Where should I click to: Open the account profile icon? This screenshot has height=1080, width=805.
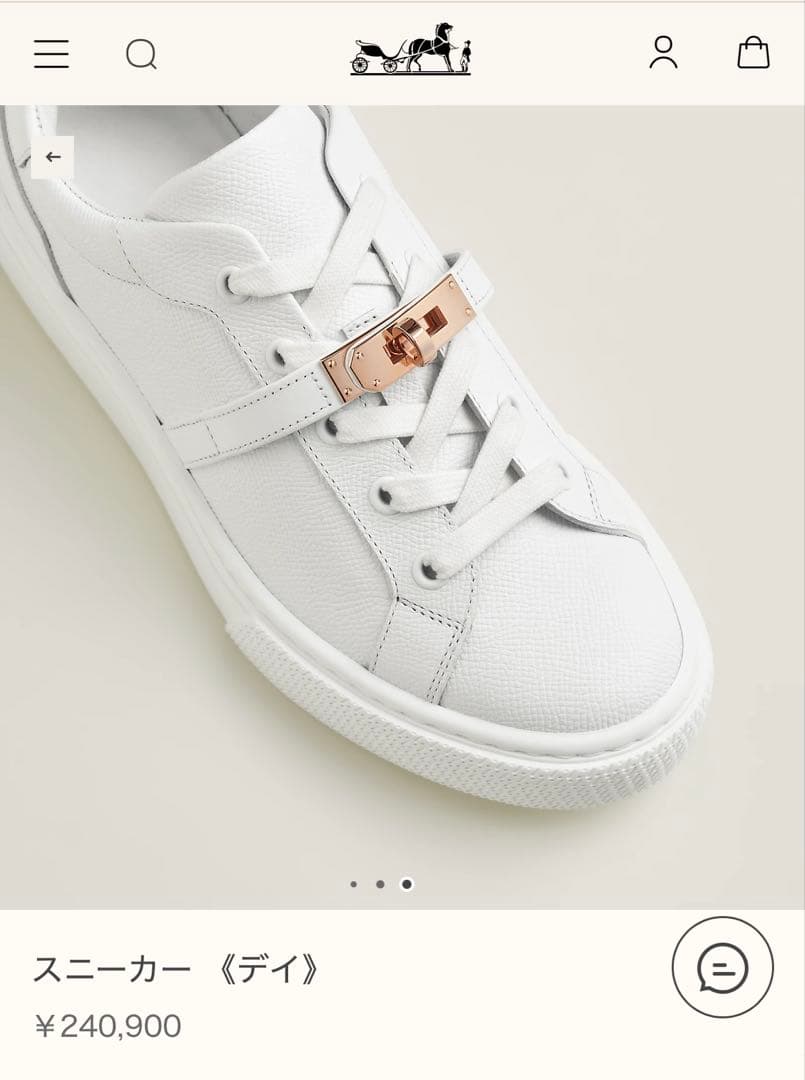pos(663,53)
